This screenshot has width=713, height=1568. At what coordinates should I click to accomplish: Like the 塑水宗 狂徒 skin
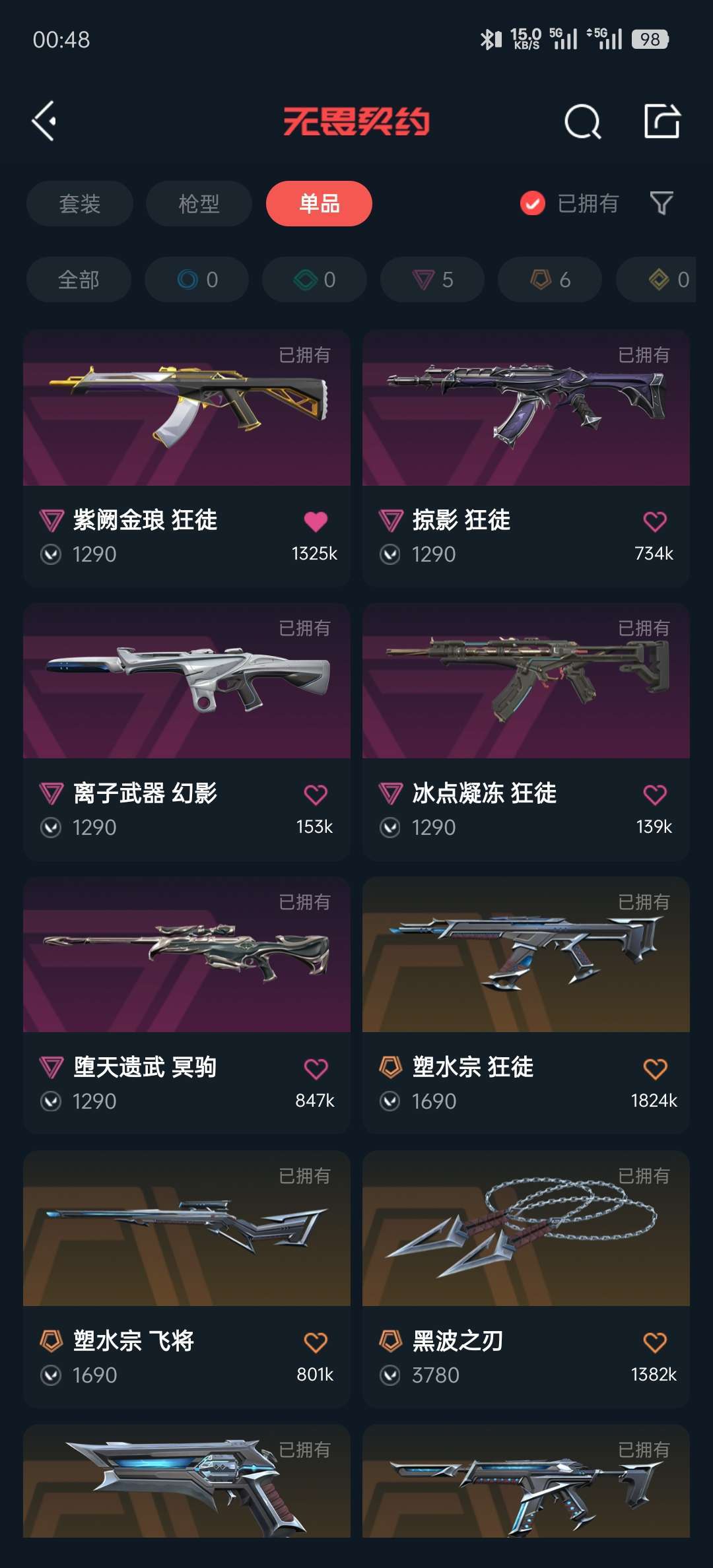pos(655,1068)
